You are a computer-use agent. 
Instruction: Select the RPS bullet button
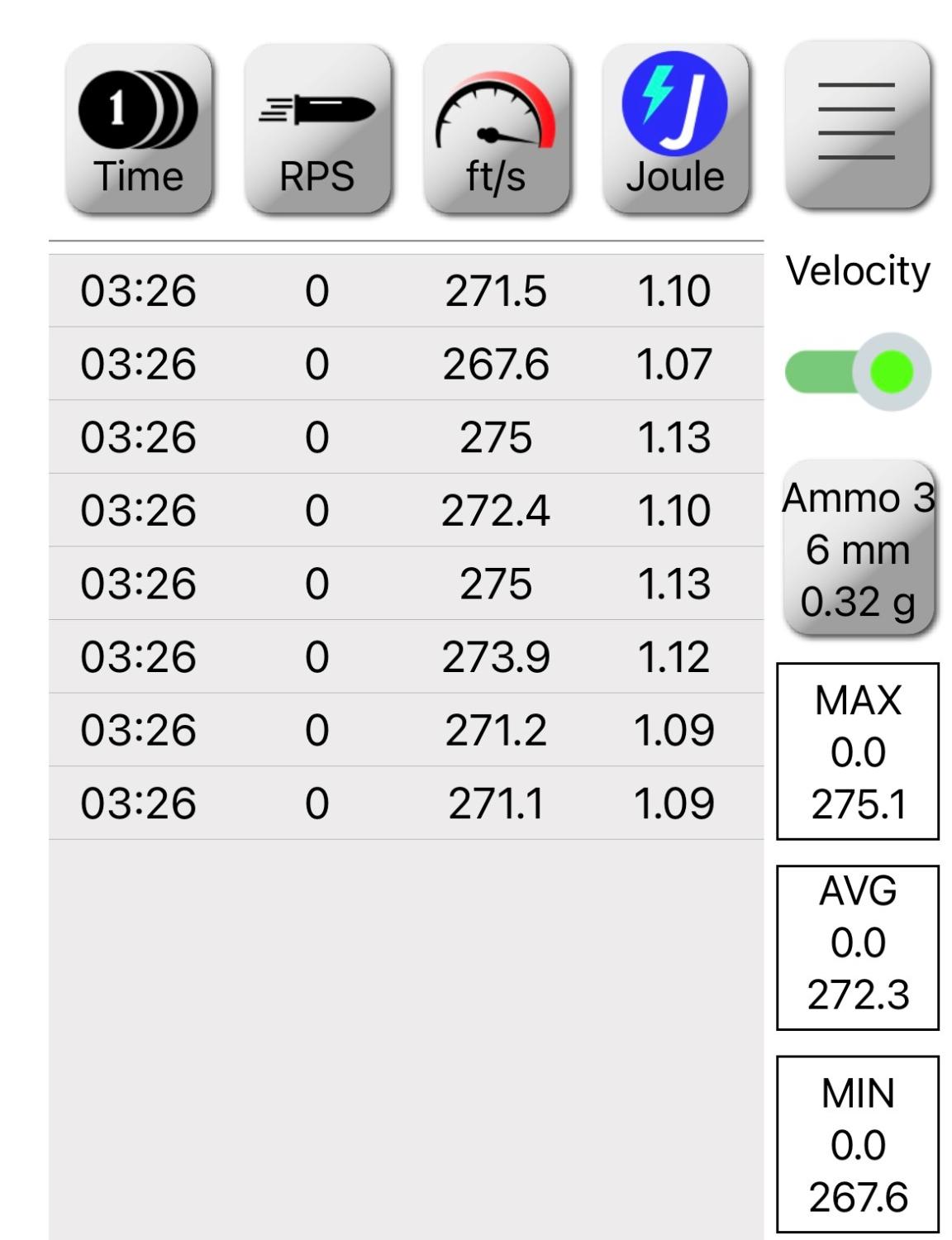click(317, 129)
